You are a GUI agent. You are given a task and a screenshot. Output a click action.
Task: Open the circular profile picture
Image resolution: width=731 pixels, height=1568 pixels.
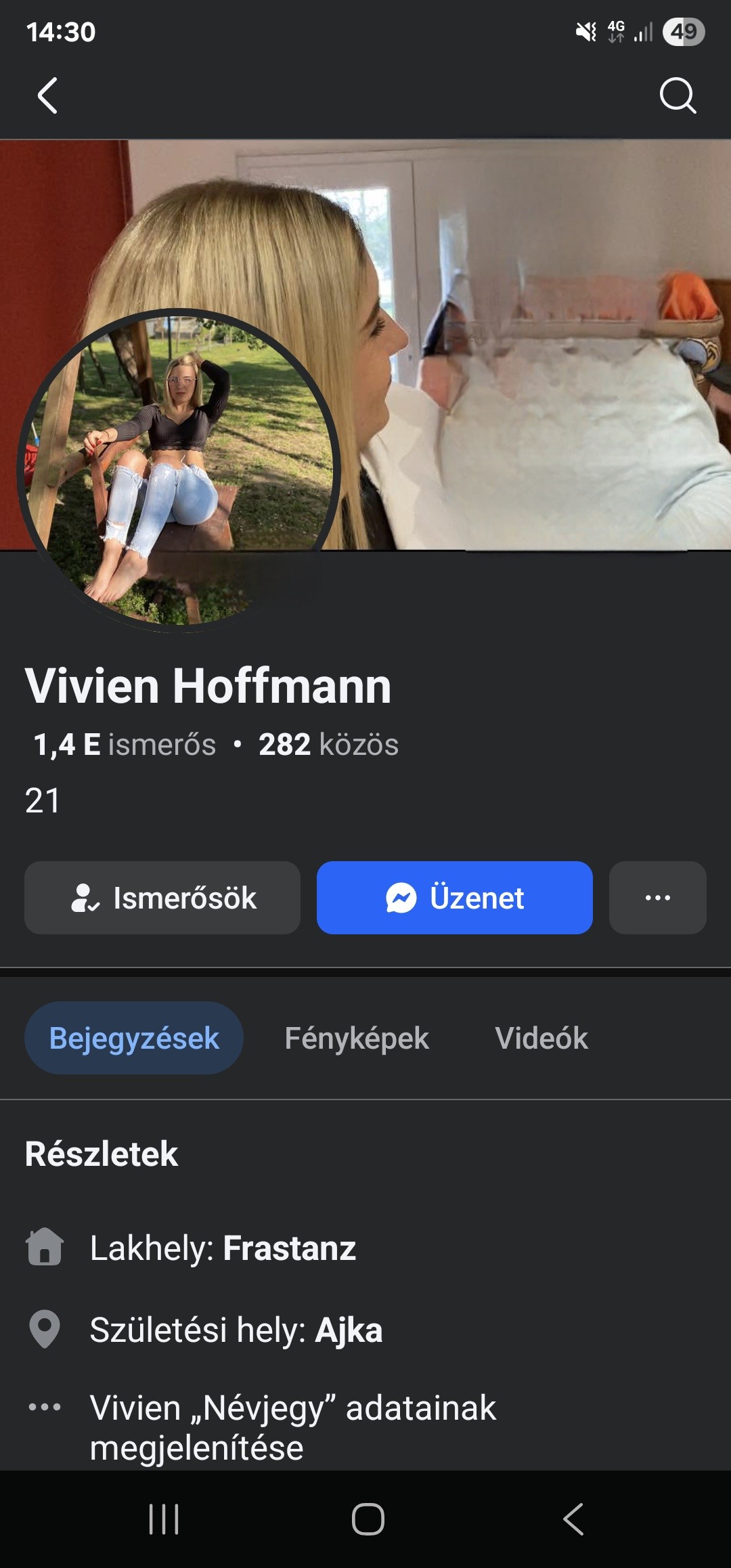pyautogui.click(x=178, y=469)
